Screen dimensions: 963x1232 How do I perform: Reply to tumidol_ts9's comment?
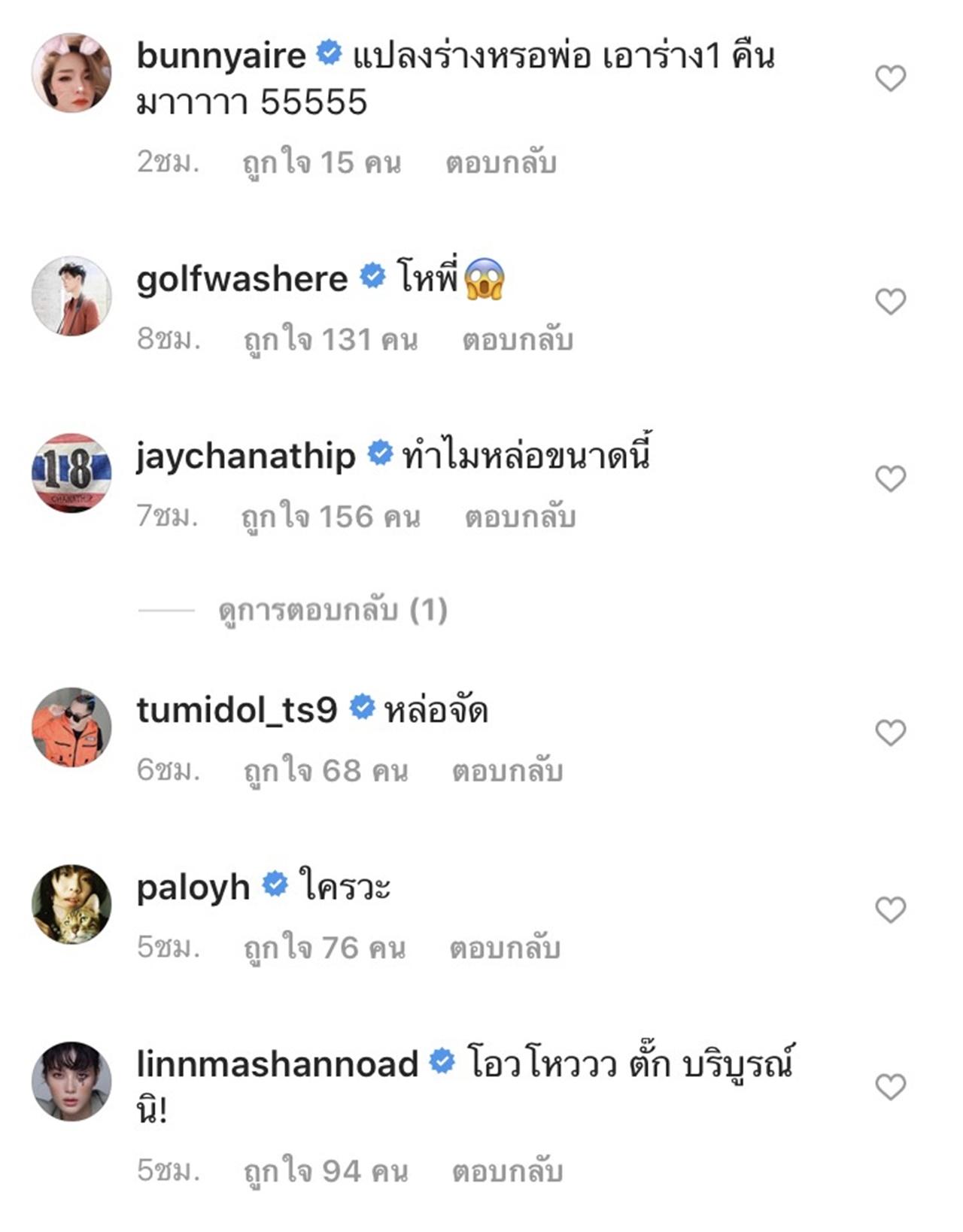click(507, 771)
